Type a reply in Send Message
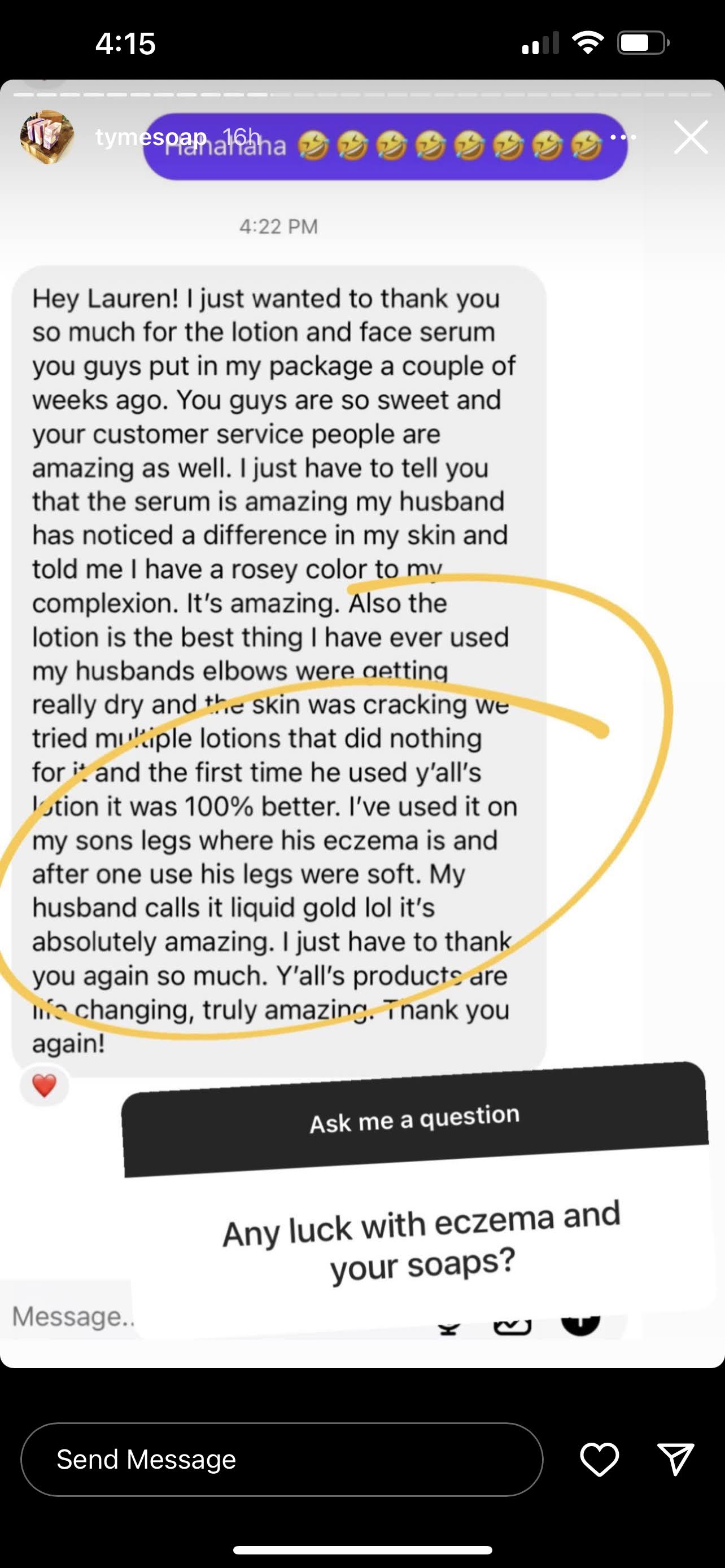This screenshot has width=725, height=1568. (x=281, y=1459)
